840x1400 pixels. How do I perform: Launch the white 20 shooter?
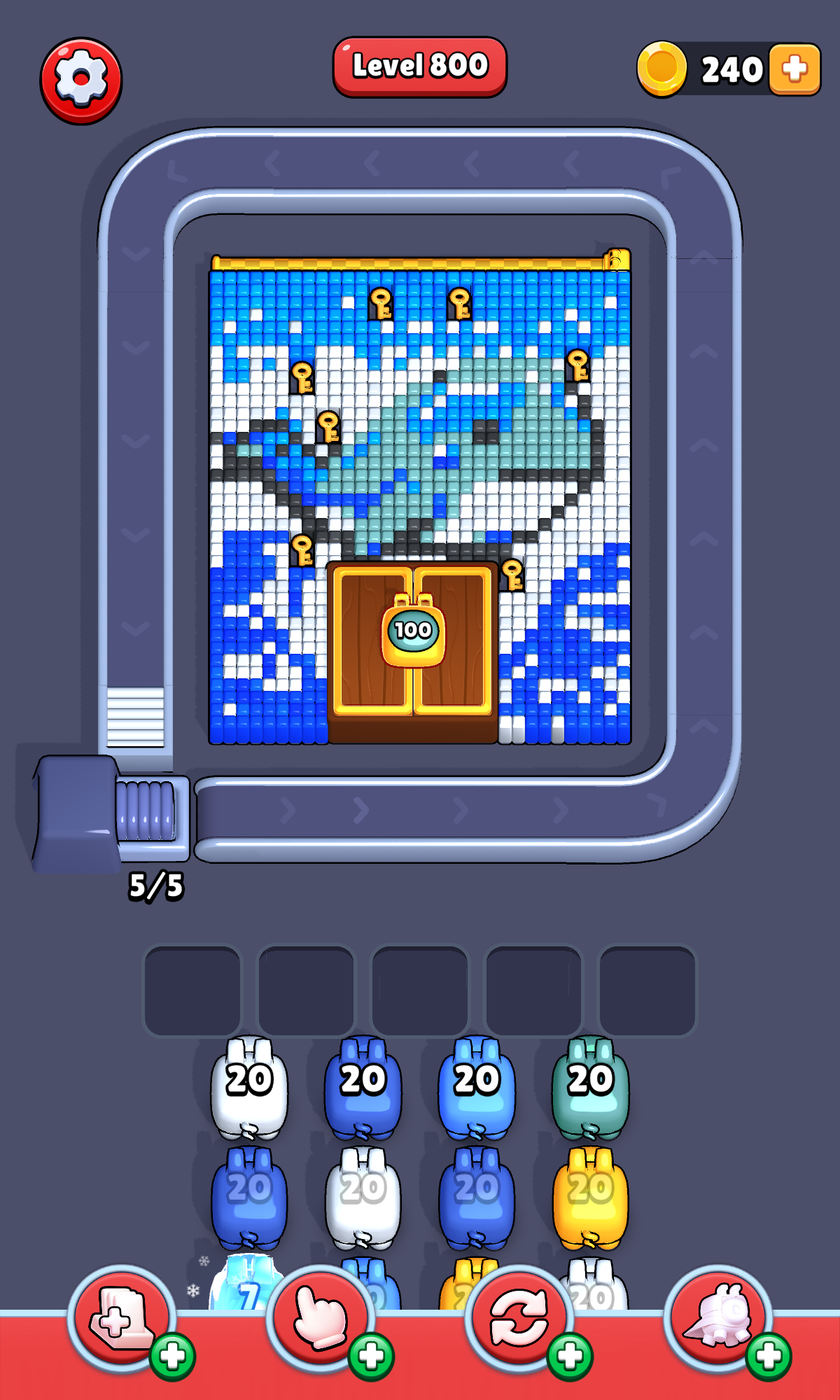(249, 1086)
